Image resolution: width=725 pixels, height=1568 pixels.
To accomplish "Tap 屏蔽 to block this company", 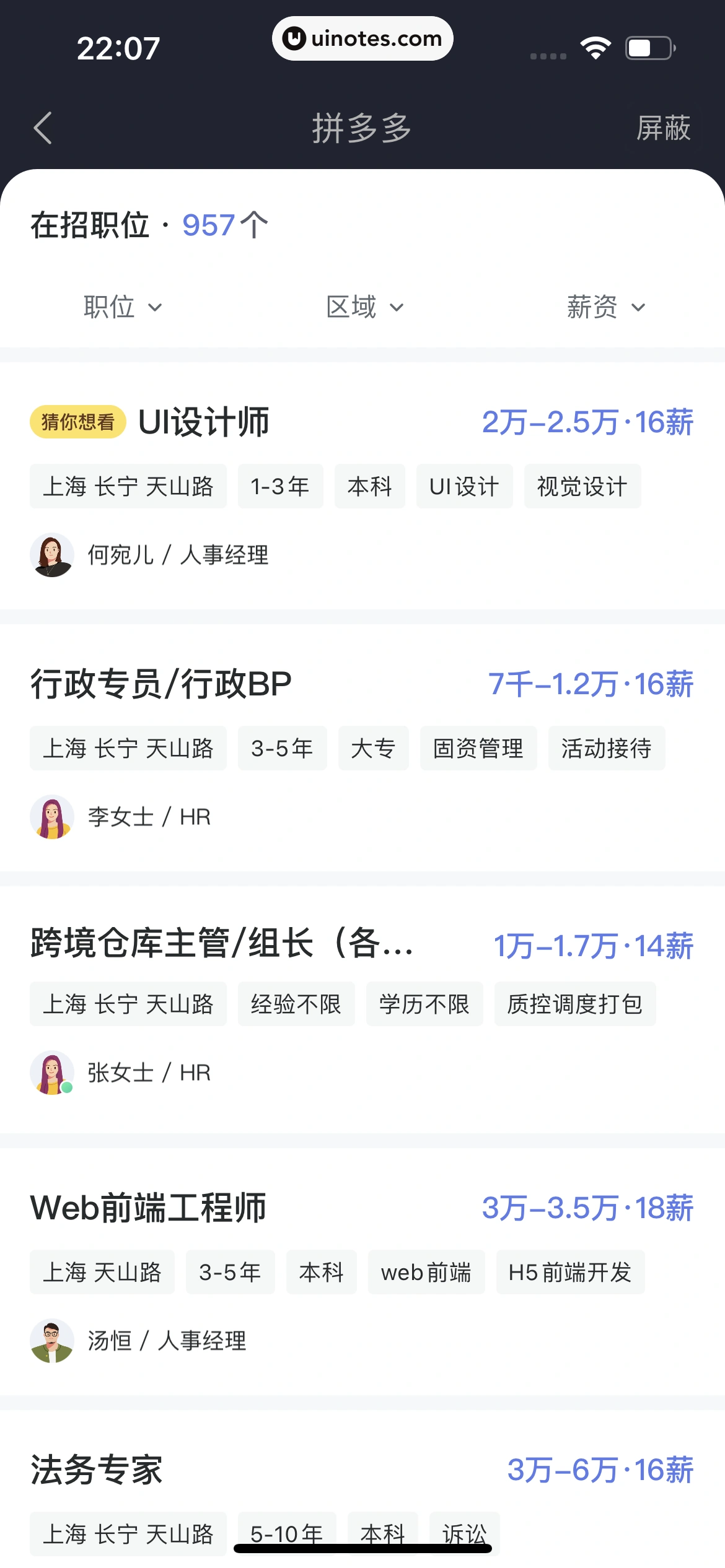I will (663, 128).
